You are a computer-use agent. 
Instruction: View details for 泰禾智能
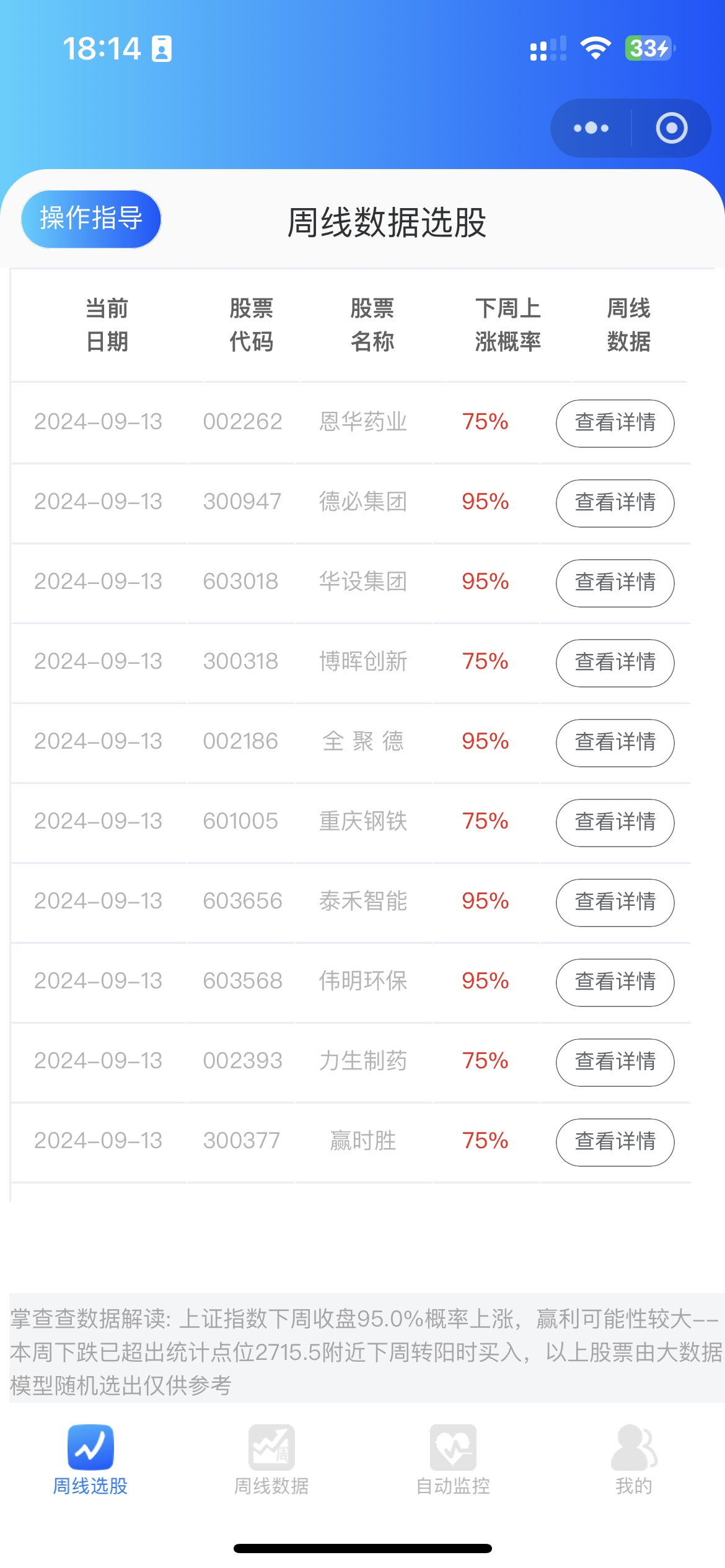(615, 902)
